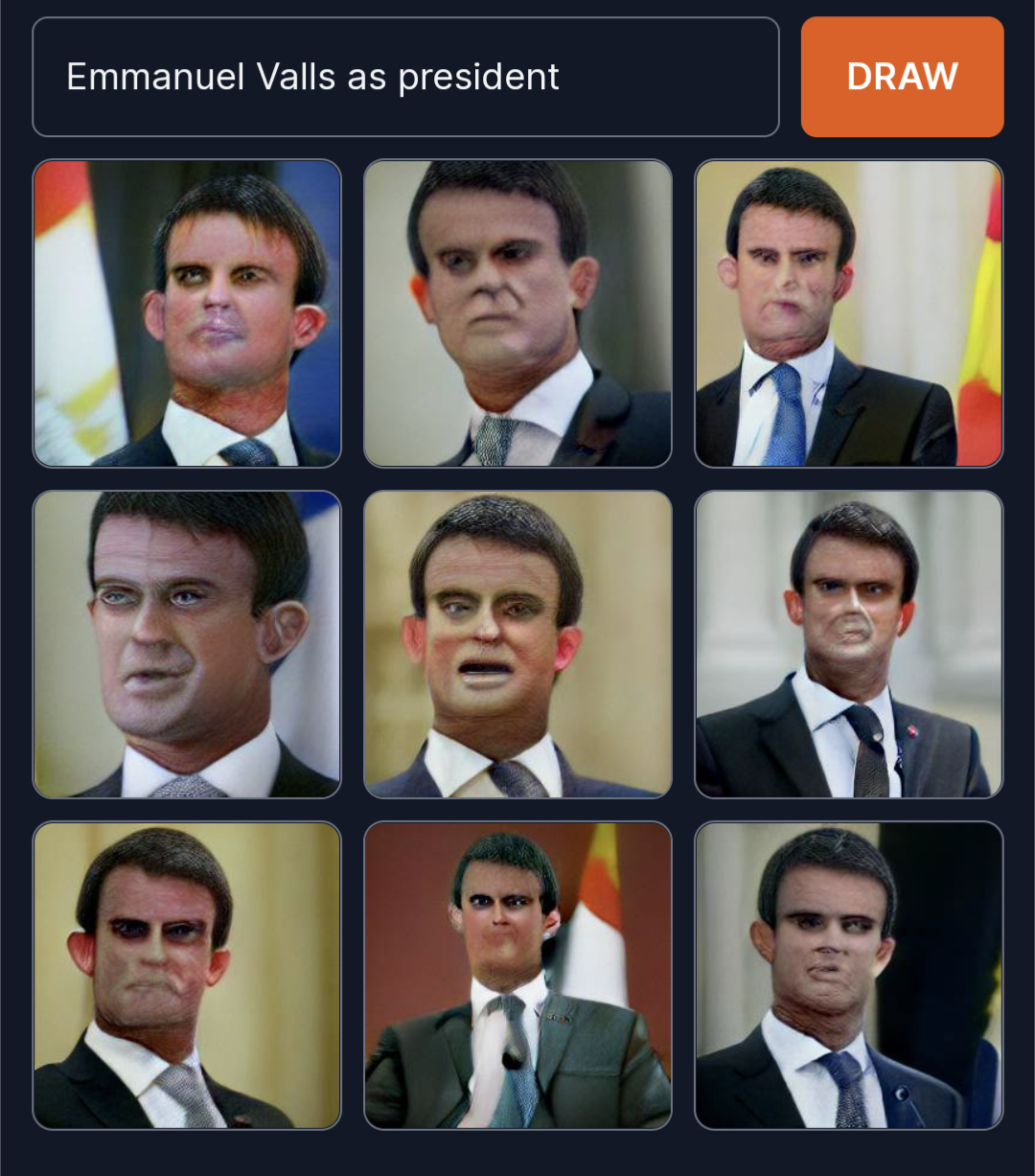Viewport: 1035px width, 1176px height.
Task: View the open-mouthed result on the beige background
Action: (517, 644)
